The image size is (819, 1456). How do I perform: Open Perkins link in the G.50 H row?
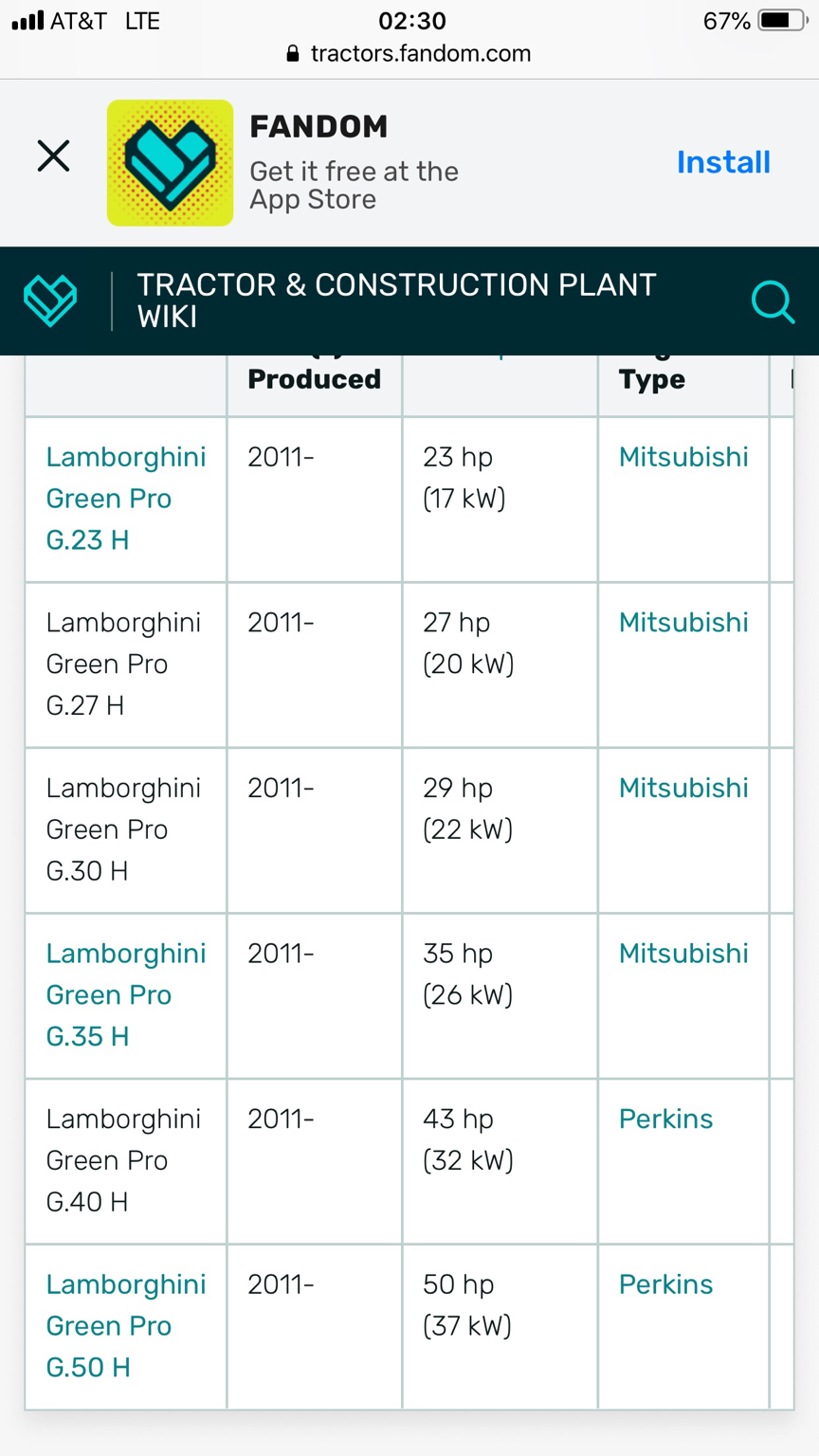point(665,1284)
